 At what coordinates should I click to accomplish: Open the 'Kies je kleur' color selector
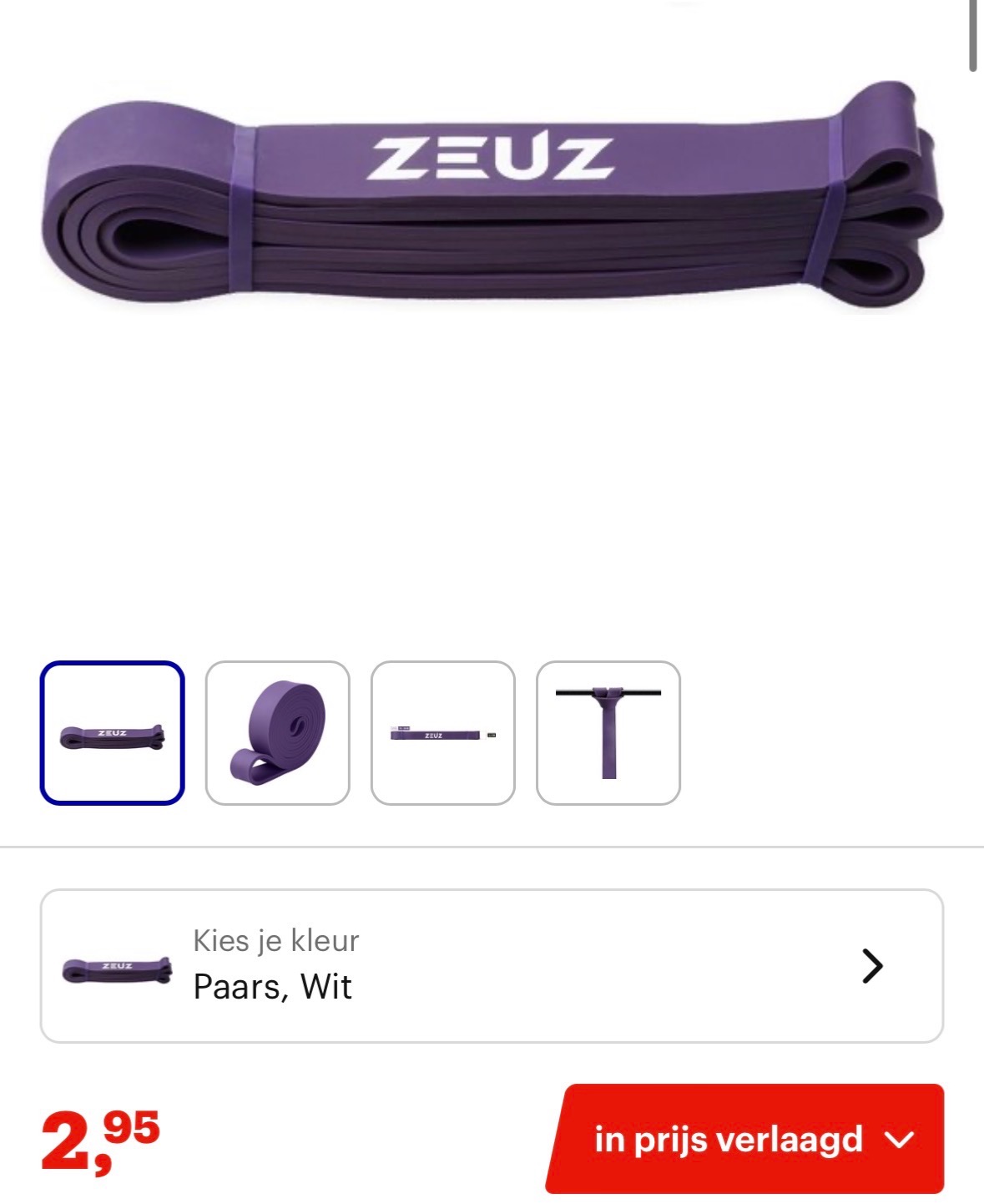[492, 966]
